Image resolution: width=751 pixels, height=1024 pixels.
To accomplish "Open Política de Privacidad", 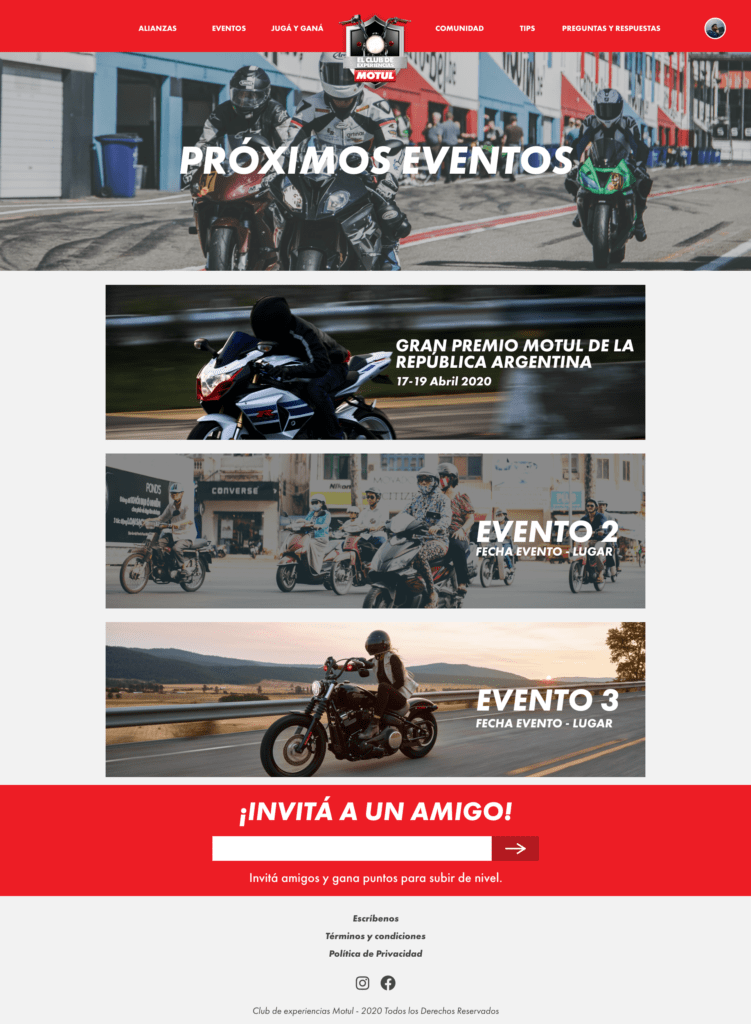I will tap(375, 953).
